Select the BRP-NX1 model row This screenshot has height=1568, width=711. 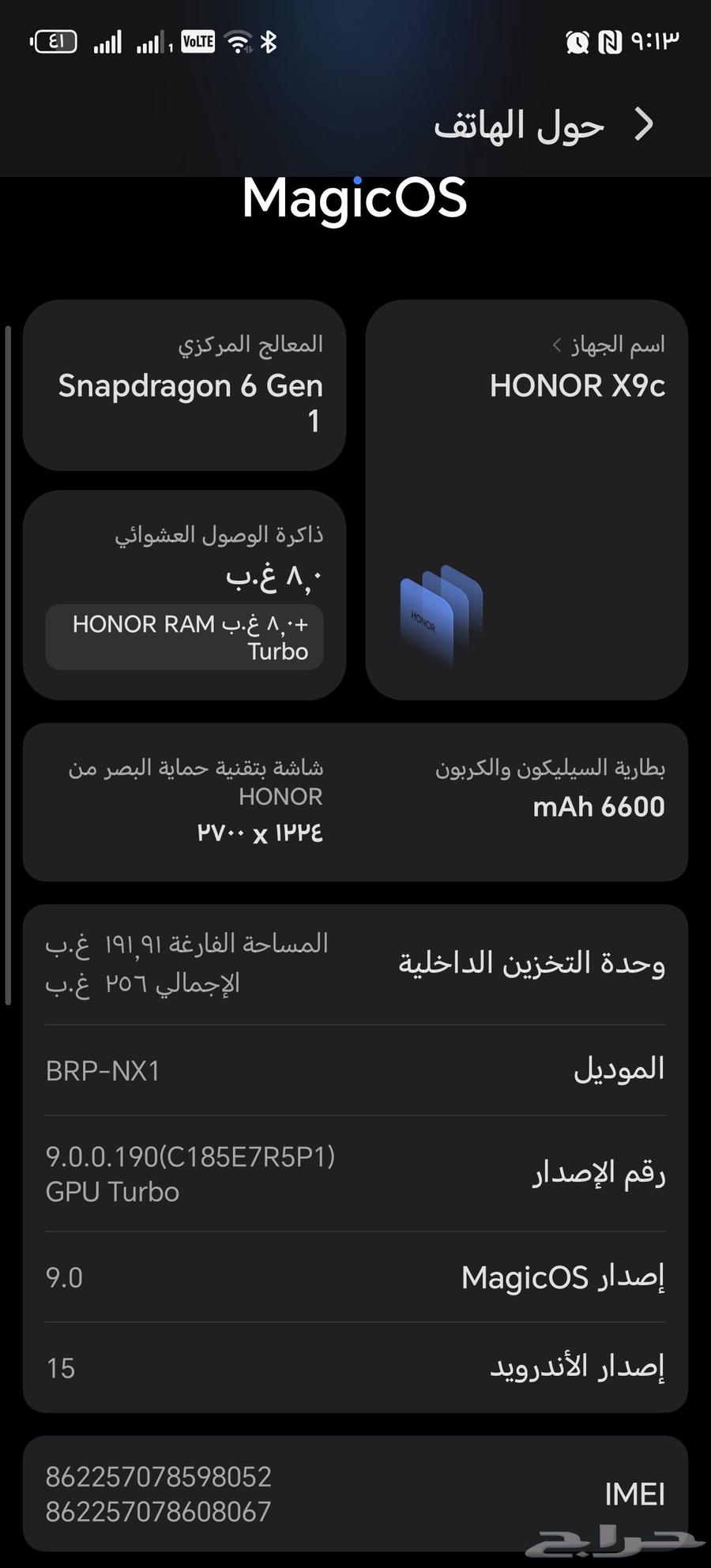[355, 1071]
